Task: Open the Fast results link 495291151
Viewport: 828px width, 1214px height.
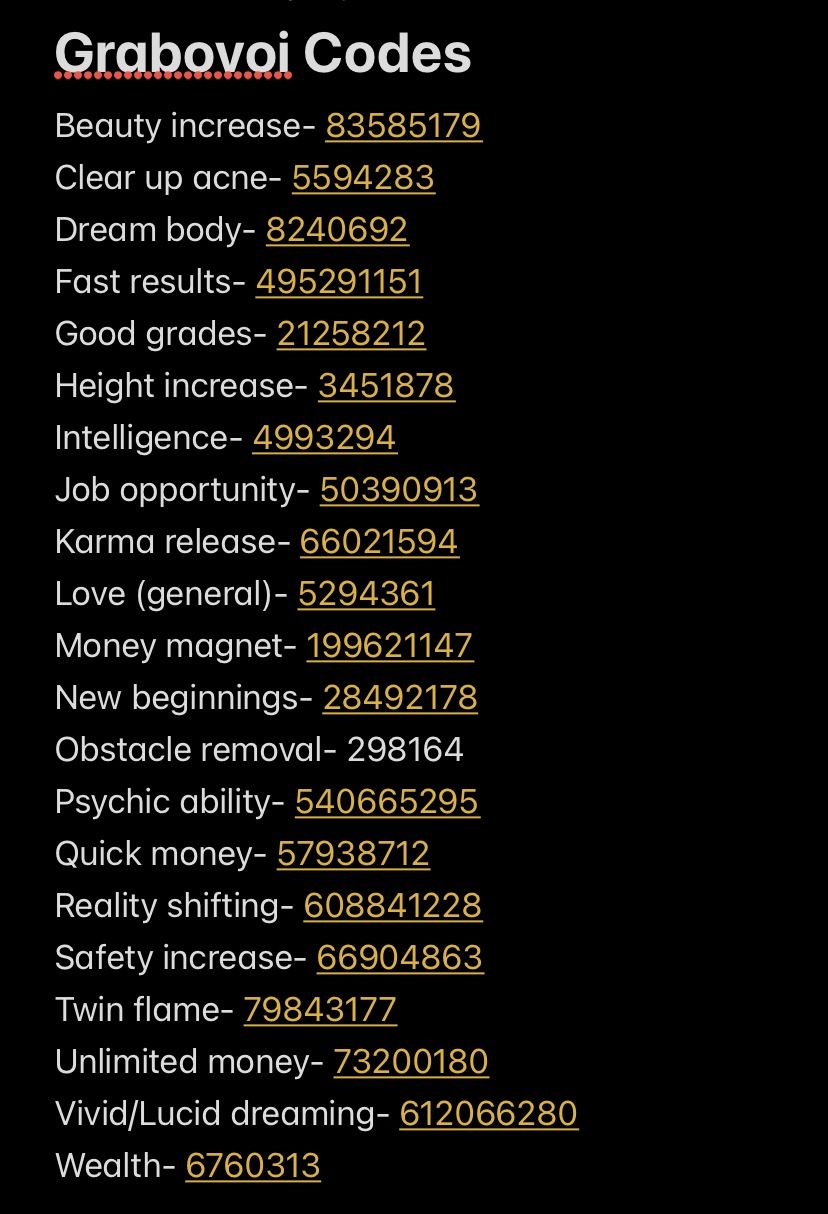Action: [x=339, y=282]
